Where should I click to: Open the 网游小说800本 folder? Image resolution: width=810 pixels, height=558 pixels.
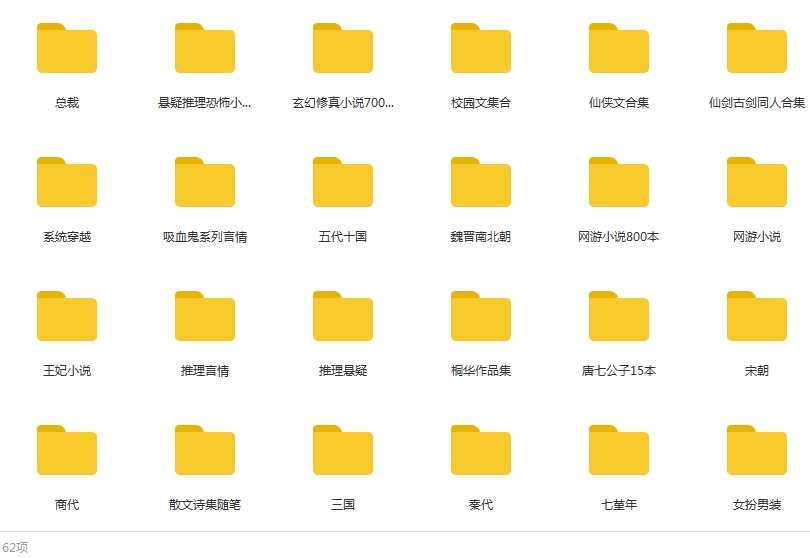[619, 183]
